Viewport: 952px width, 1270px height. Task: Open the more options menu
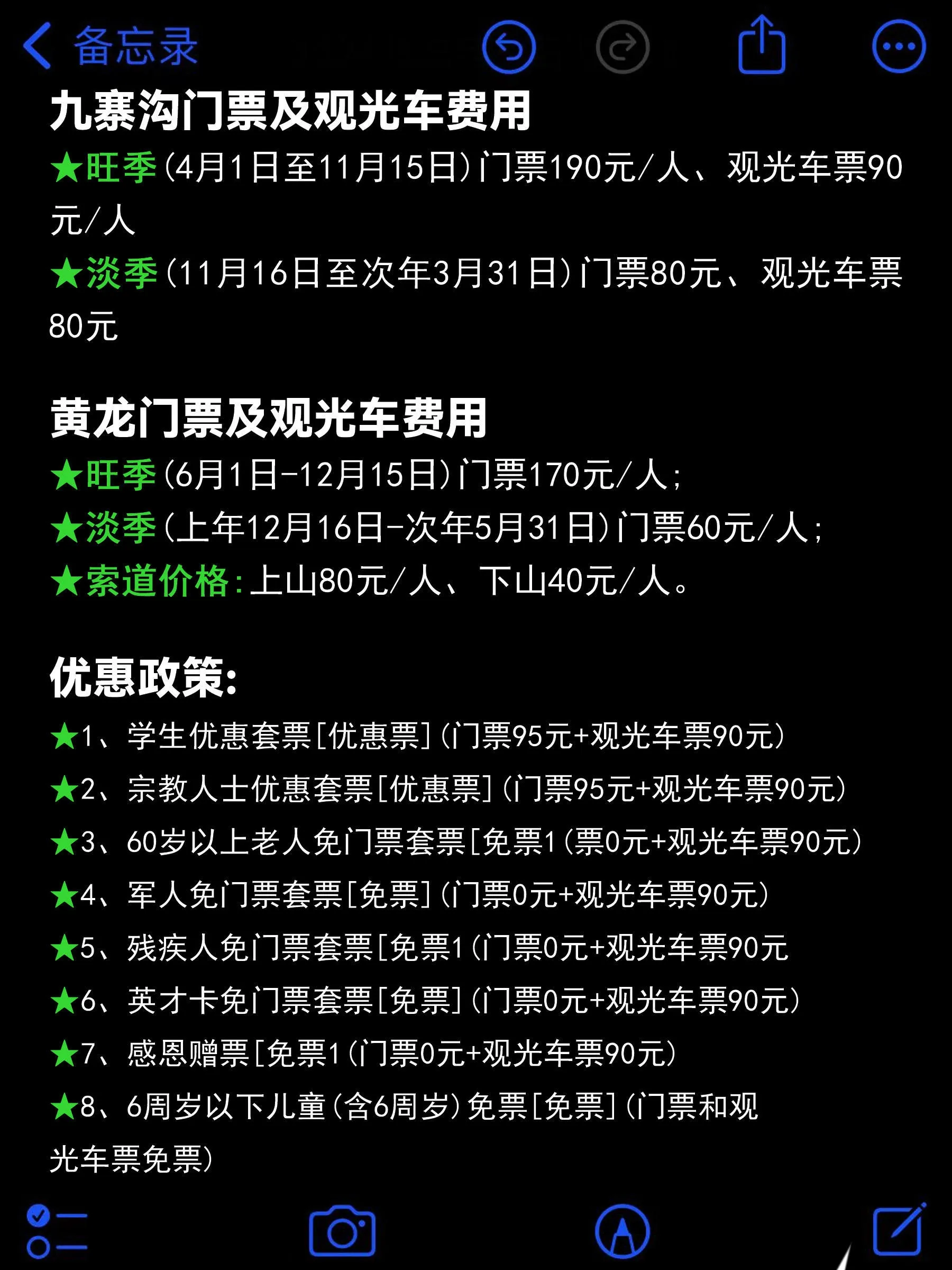899,47
